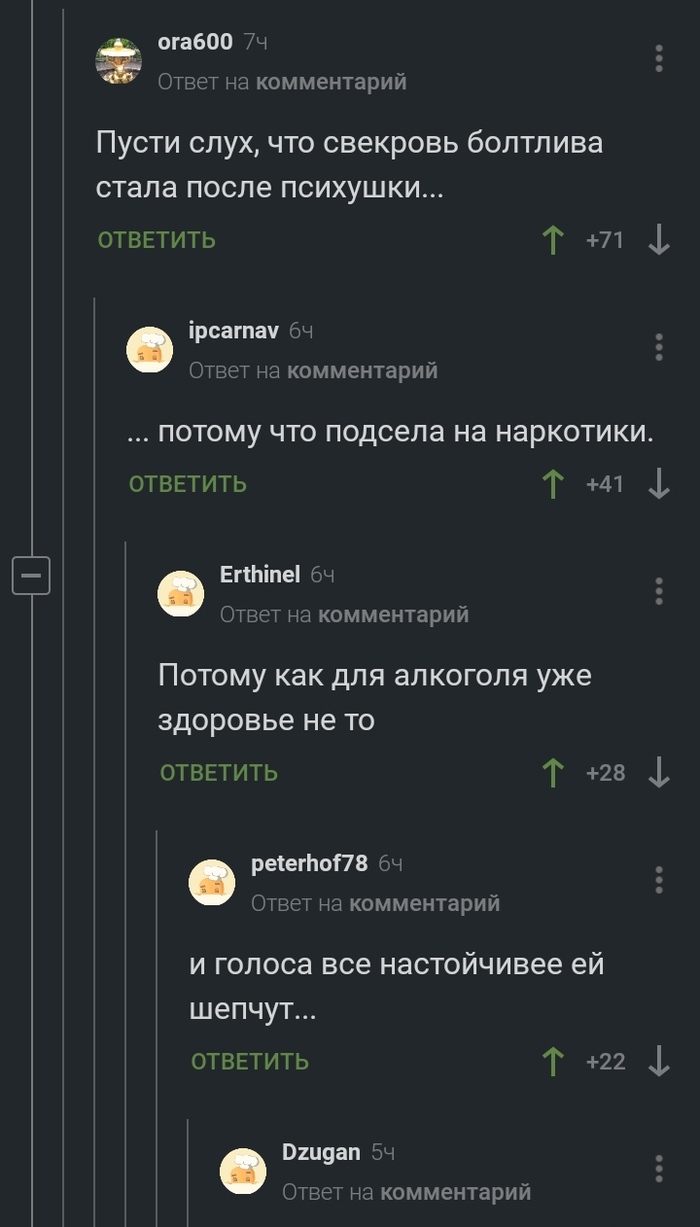This screenshot has height=1227, width=700.
Task: Collapse the comment thread with minus box
Action: pyautogui.click(x=31, y=575)
